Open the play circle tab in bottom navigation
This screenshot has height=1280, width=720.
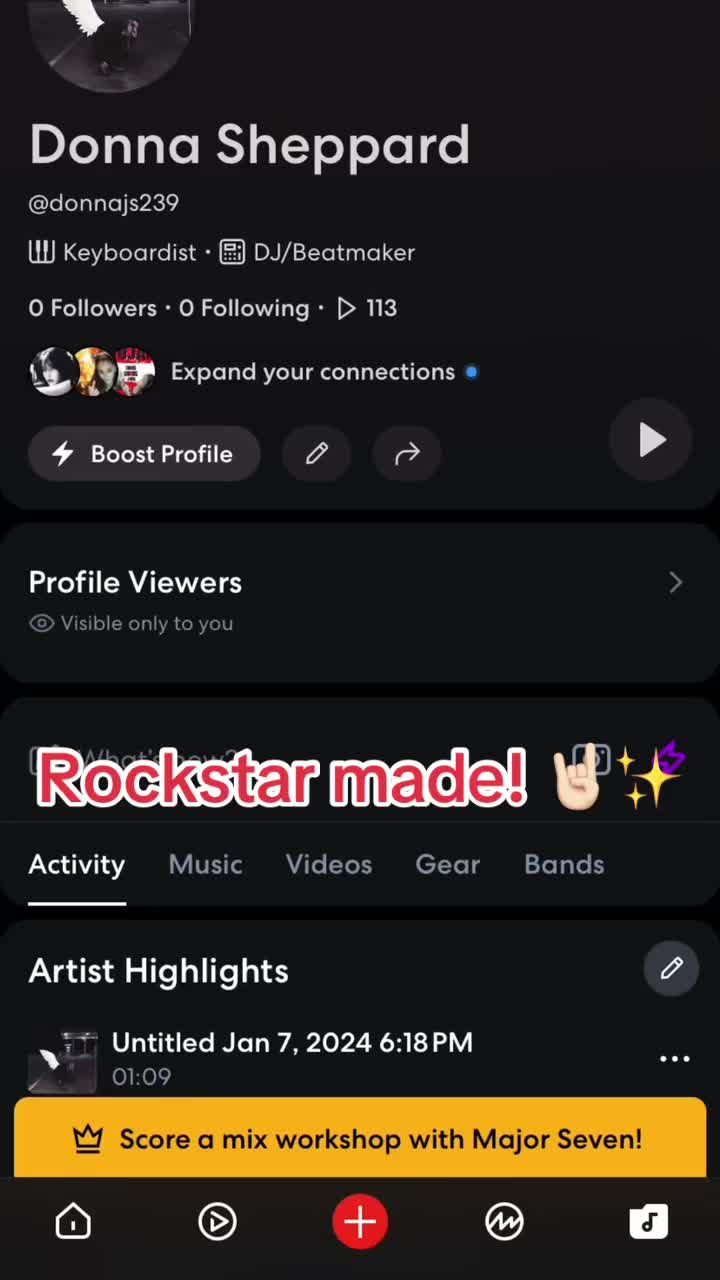217,1221
